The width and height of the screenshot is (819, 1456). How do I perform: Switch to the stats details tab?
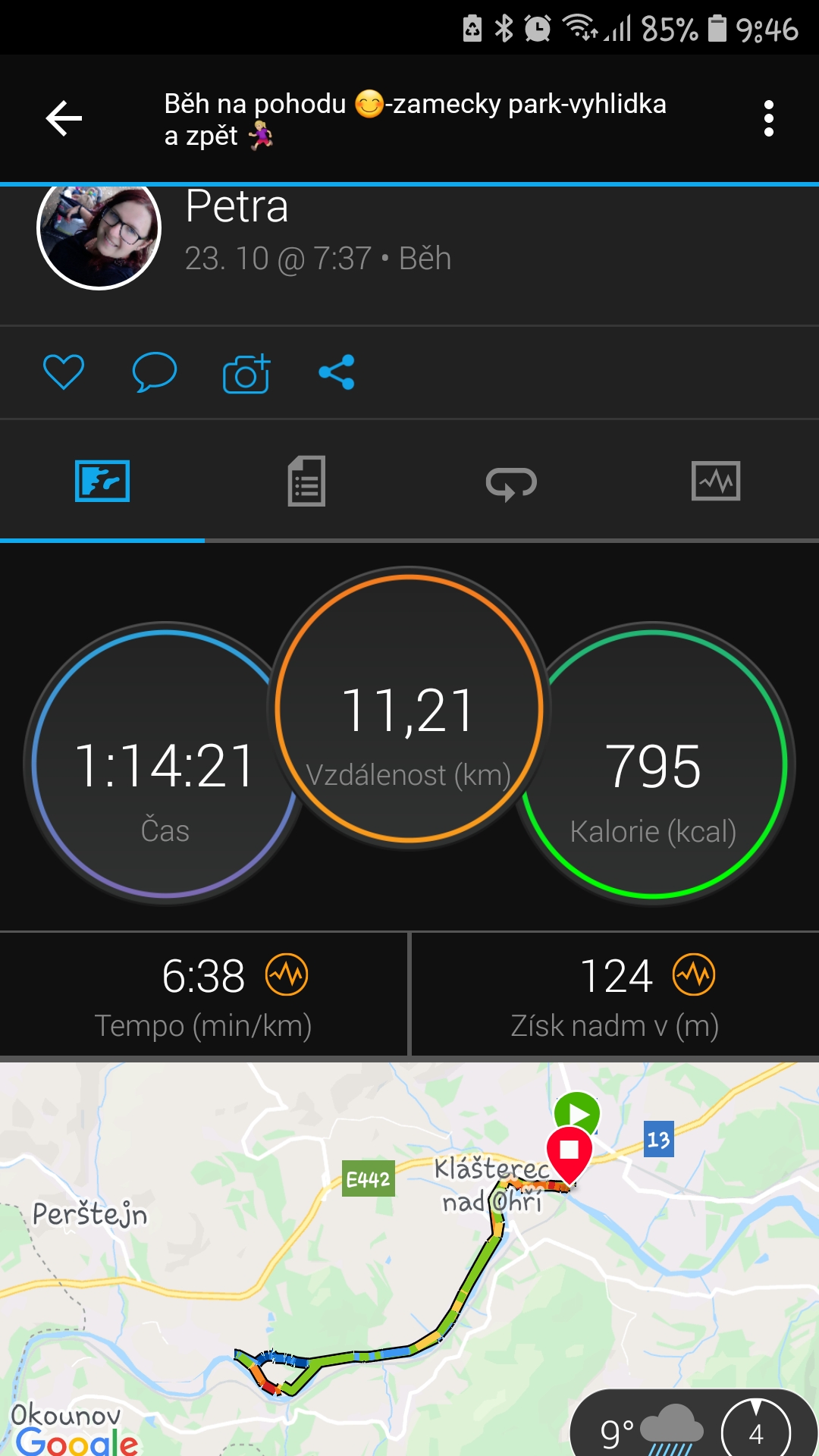[x=306, y=481]
